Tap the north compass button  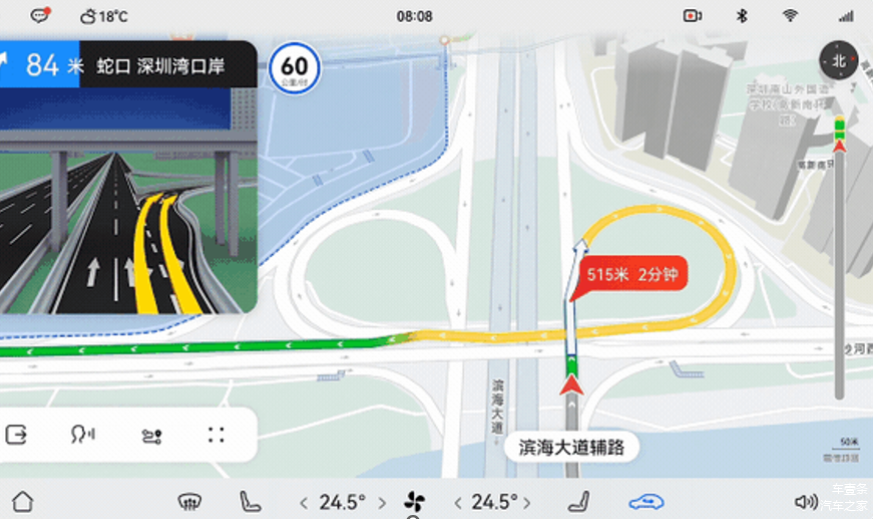tap(838, 60)
